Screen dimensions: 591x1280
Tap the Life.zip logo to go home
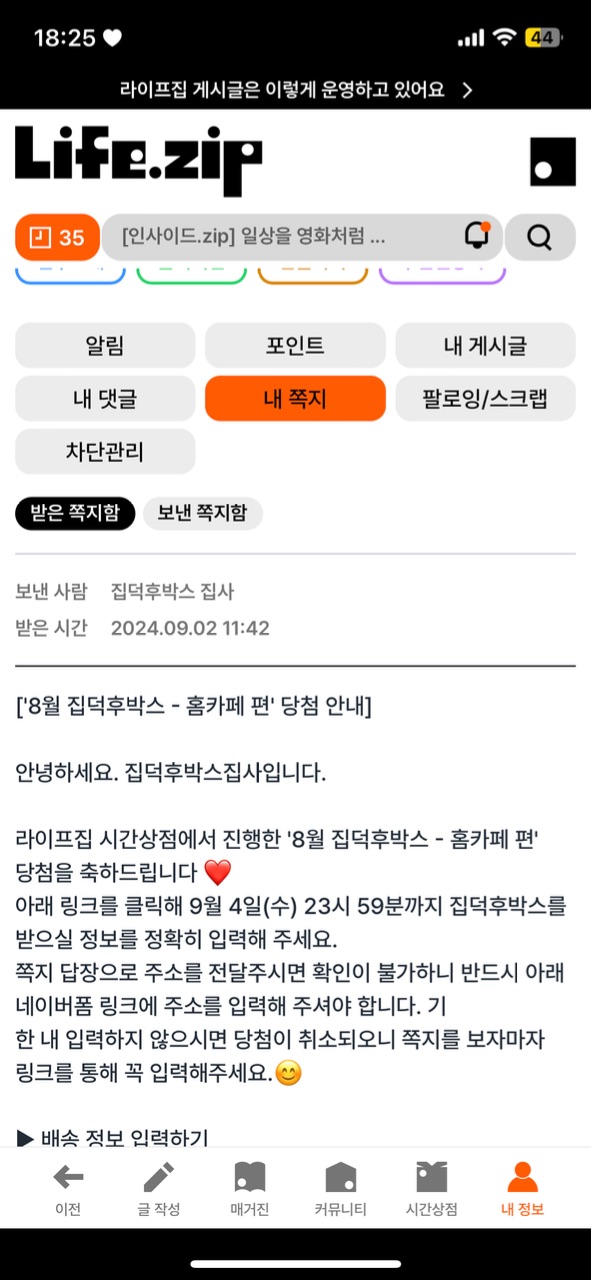point(138,161)
